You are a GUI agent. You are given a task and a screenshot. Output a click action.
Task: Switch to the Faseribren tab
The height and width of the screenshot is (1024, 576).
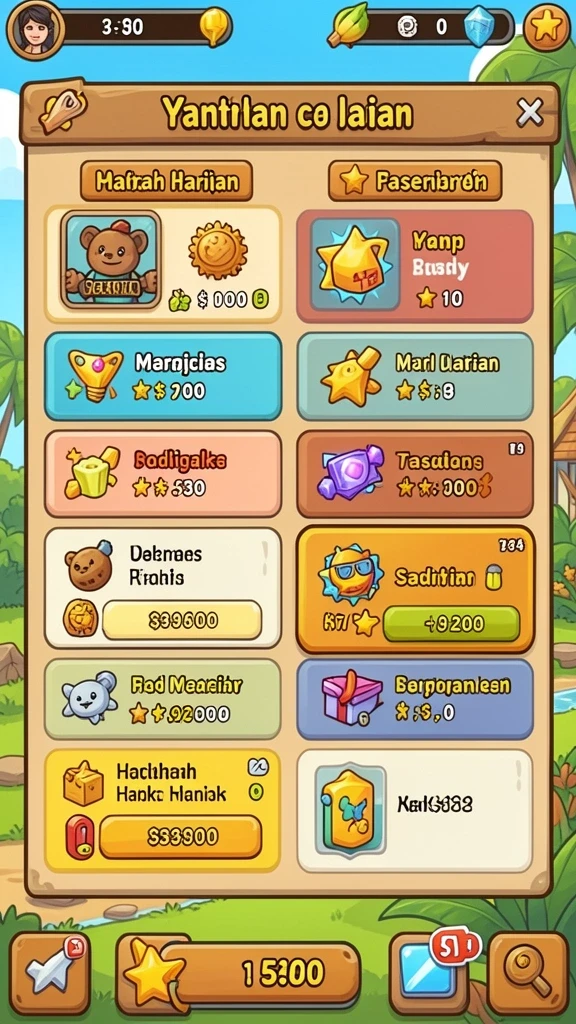point(415,181)
